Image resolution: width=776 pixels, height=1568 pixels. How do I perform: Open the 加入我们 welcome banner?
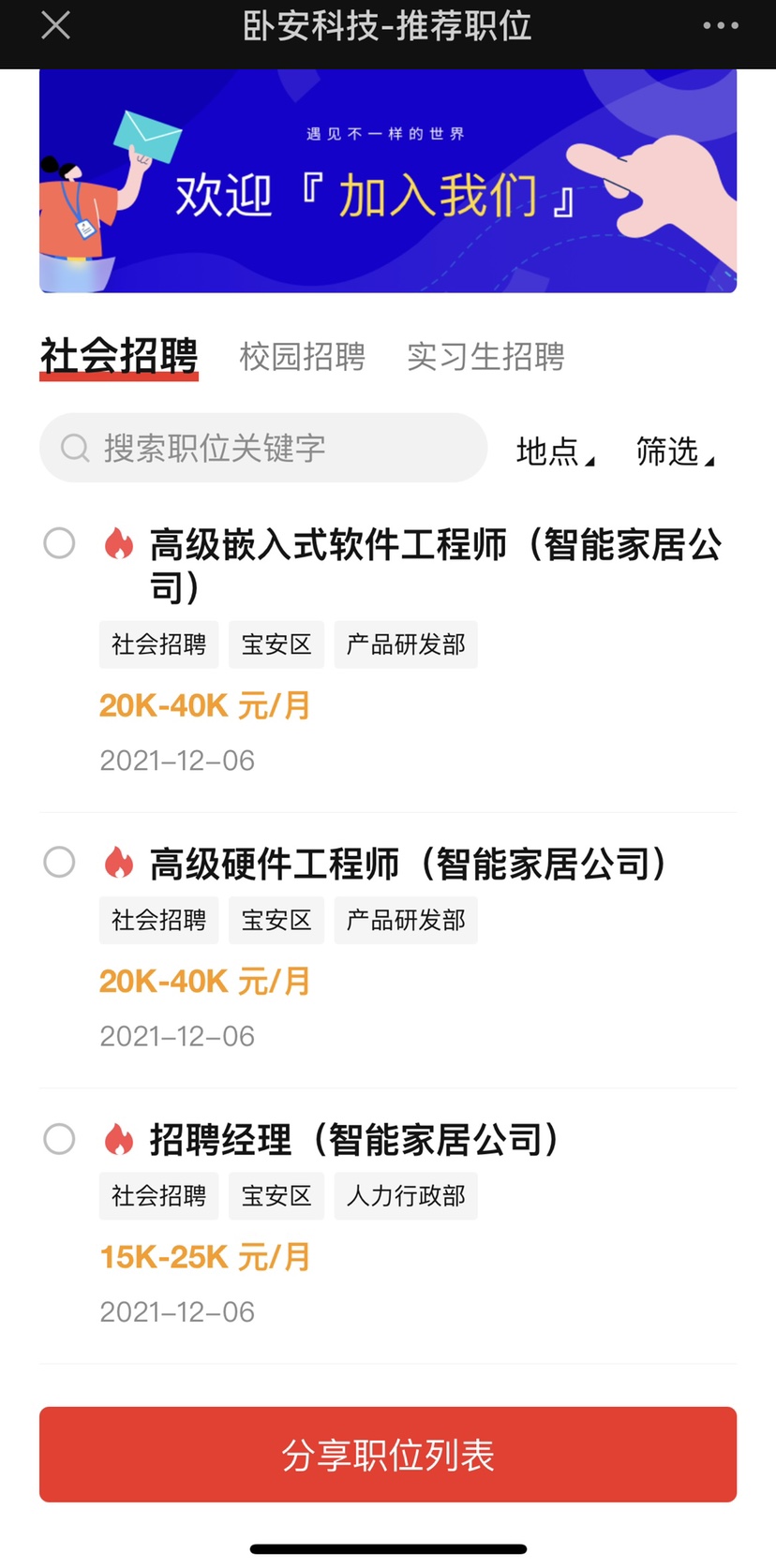pos(388,181)
